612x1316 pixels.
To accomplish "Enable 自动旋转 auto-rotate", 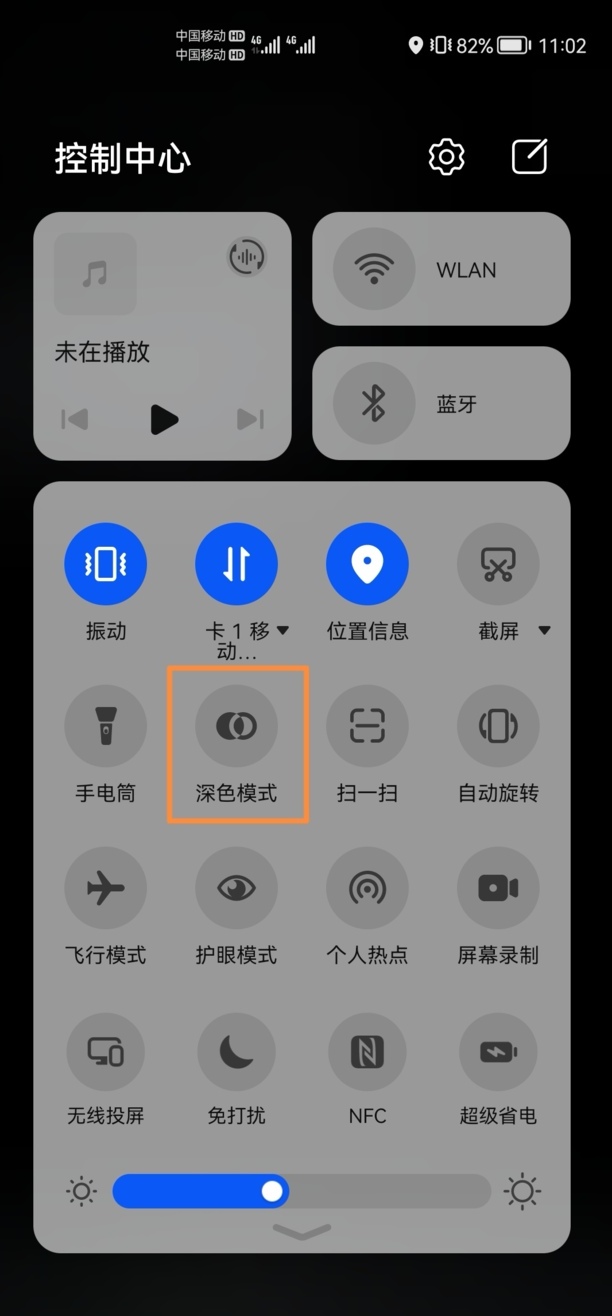I will point(498,726).
